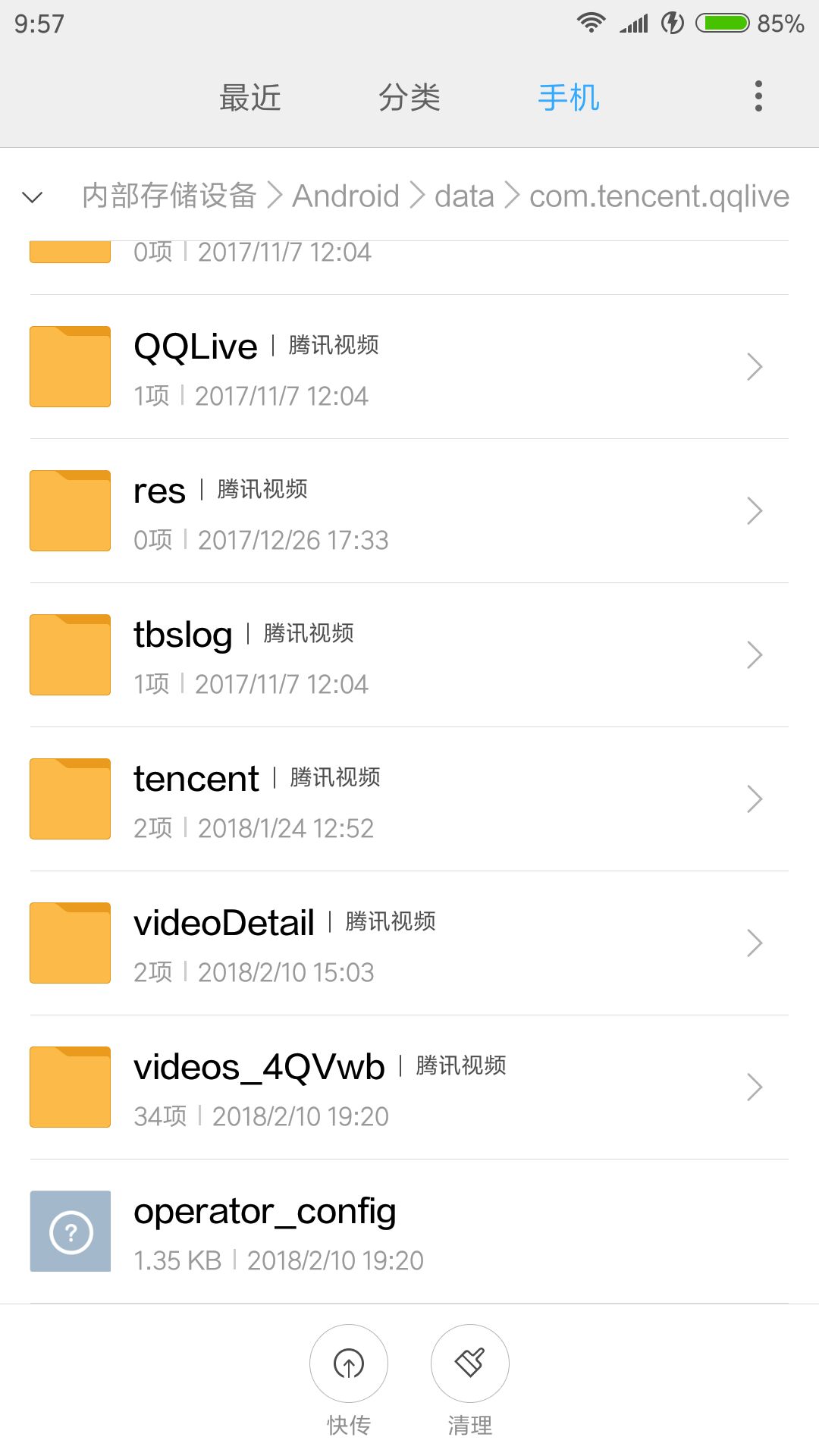Switch to the 分类 tab

[x=409, y=98]
